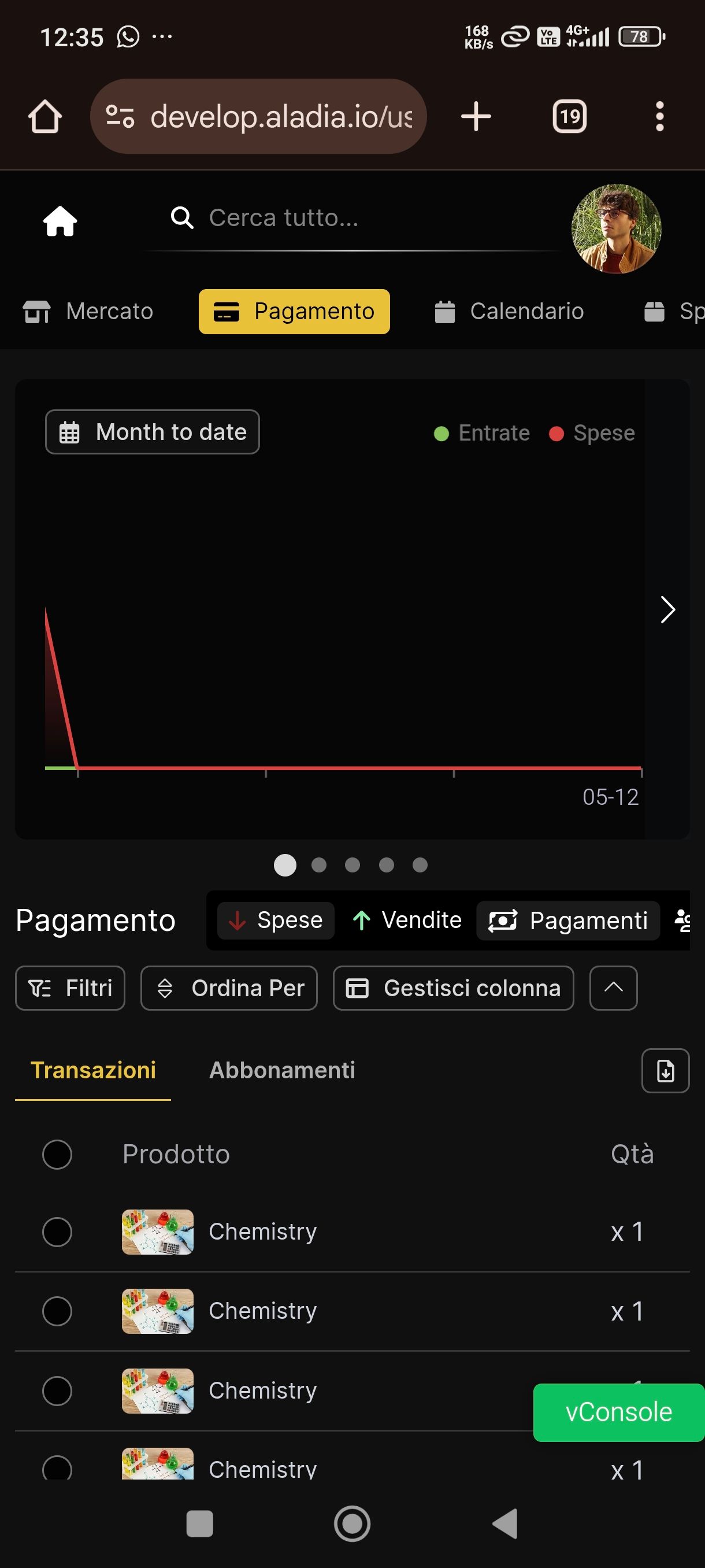The image size is (705, 1568).
Task: Switch to the Calendario tab
Action: [509, 312]
